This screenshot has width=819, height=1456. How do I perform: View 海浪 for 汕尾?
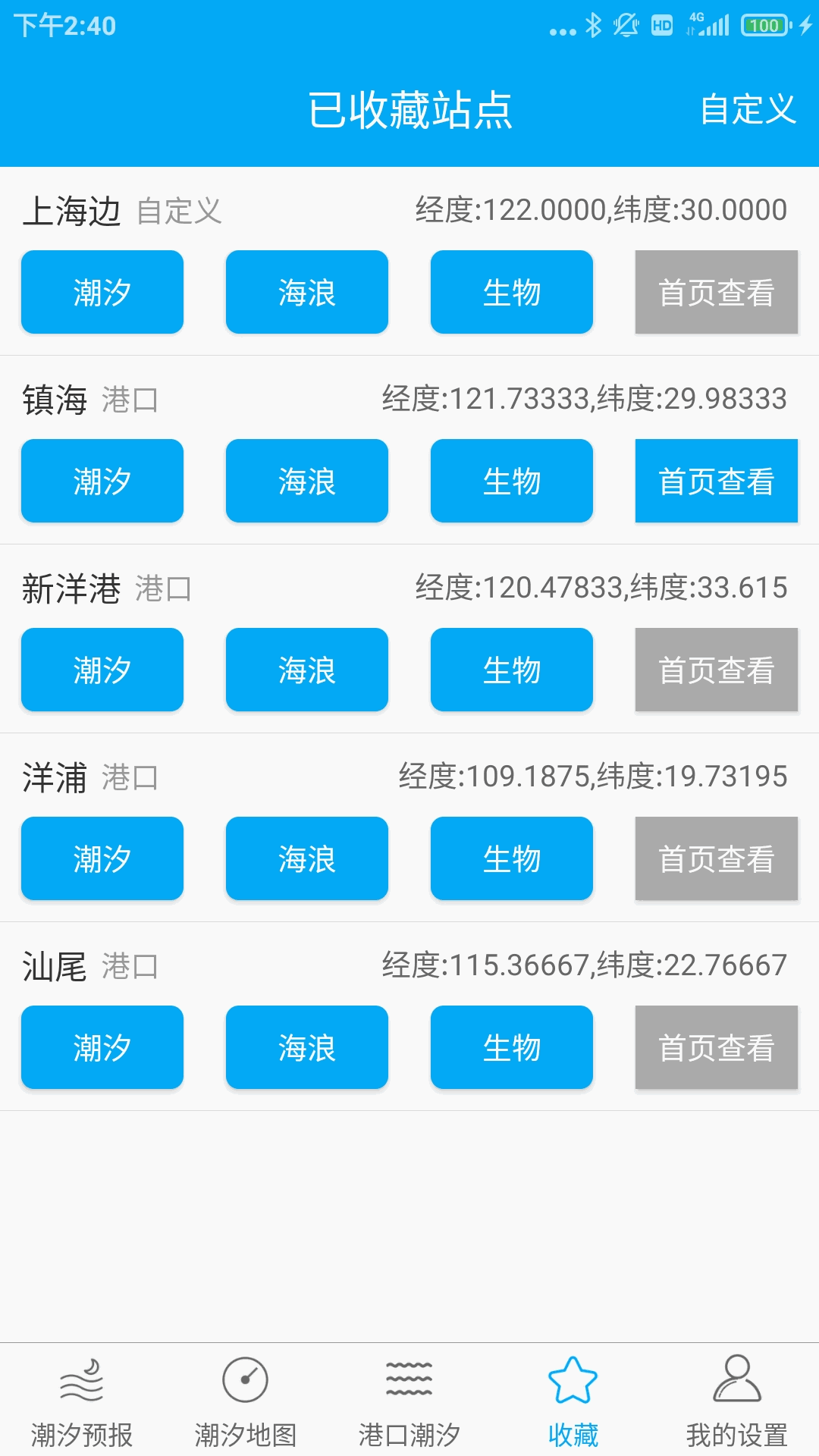[307, 1047]
